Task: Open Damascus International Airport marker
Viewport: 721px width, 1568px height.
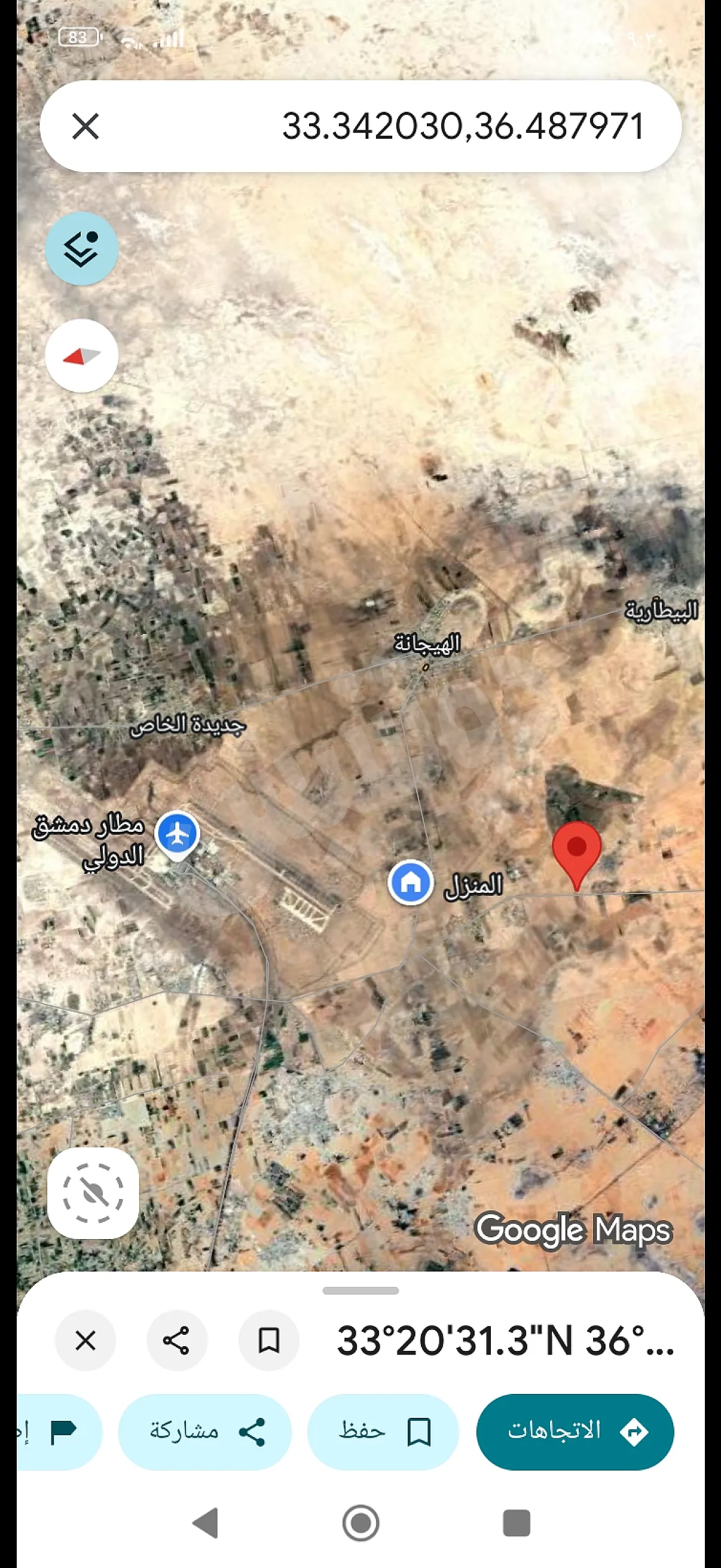Action: pyautogui.click(x=177, y=834)
